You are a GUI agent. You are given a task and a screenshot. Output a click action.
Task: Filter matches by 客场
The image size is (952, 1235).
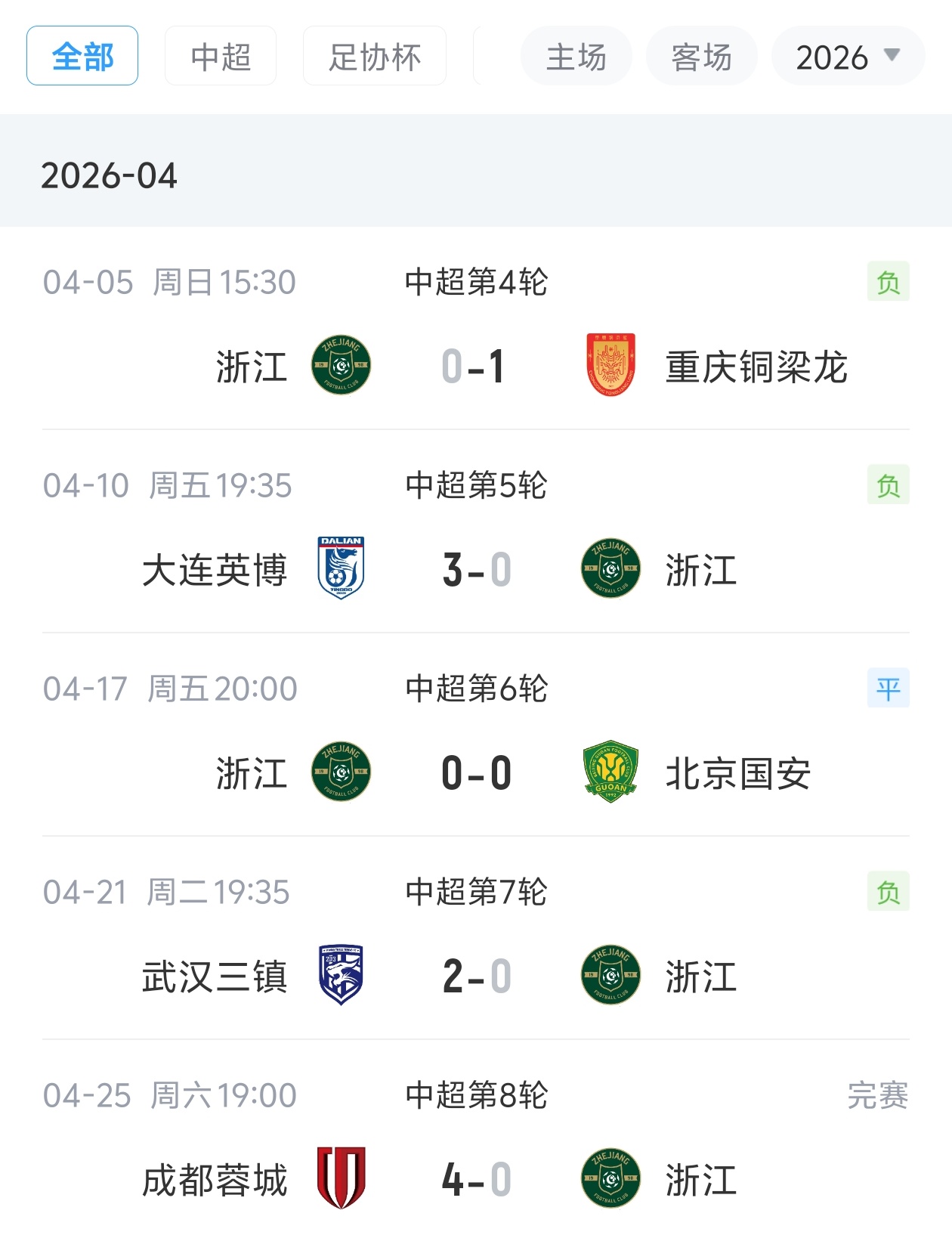tap(701, 56)
